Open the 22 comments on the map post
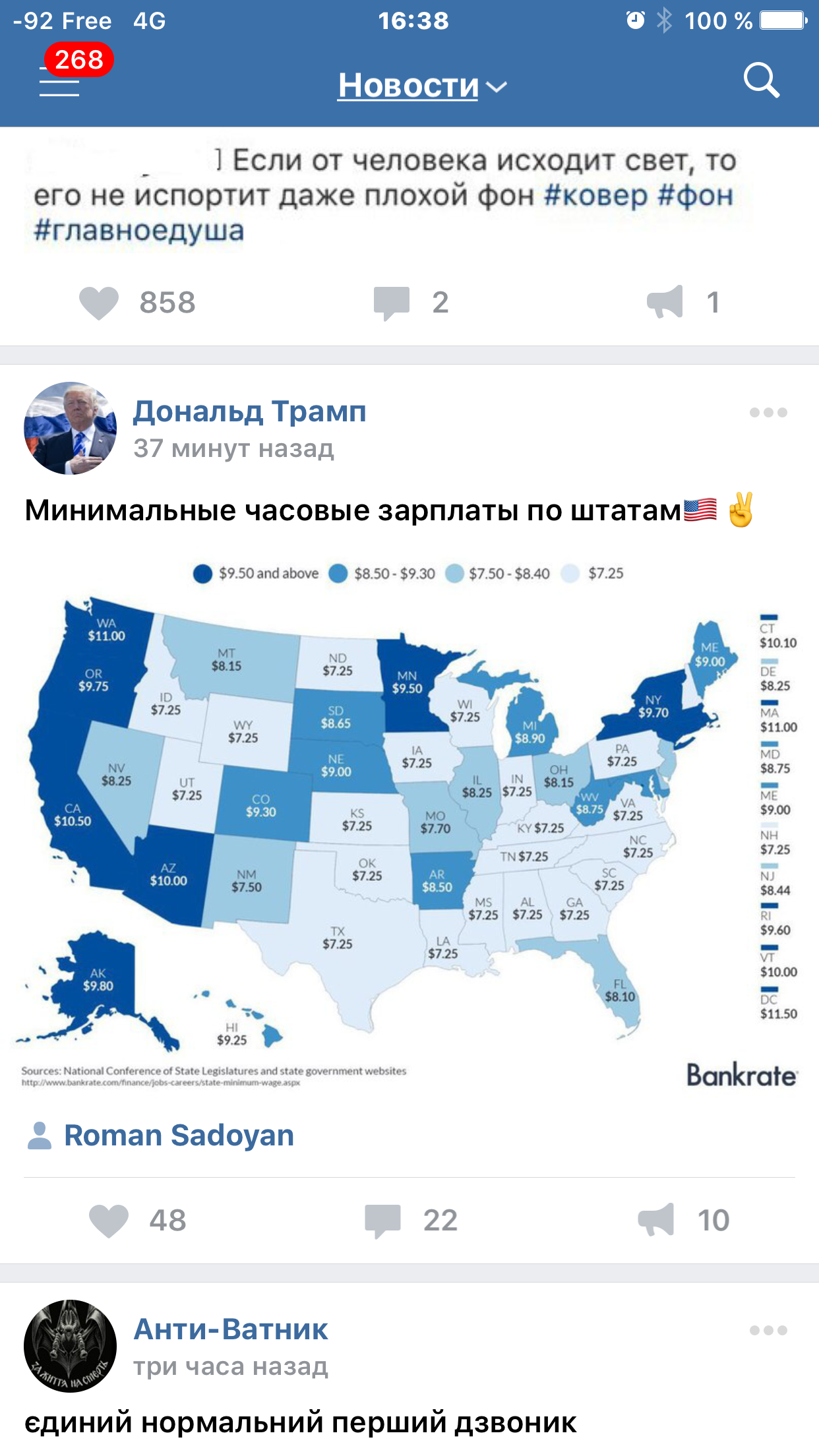819x1456 pixels. pyautogui.click(x=383, y=1220)
